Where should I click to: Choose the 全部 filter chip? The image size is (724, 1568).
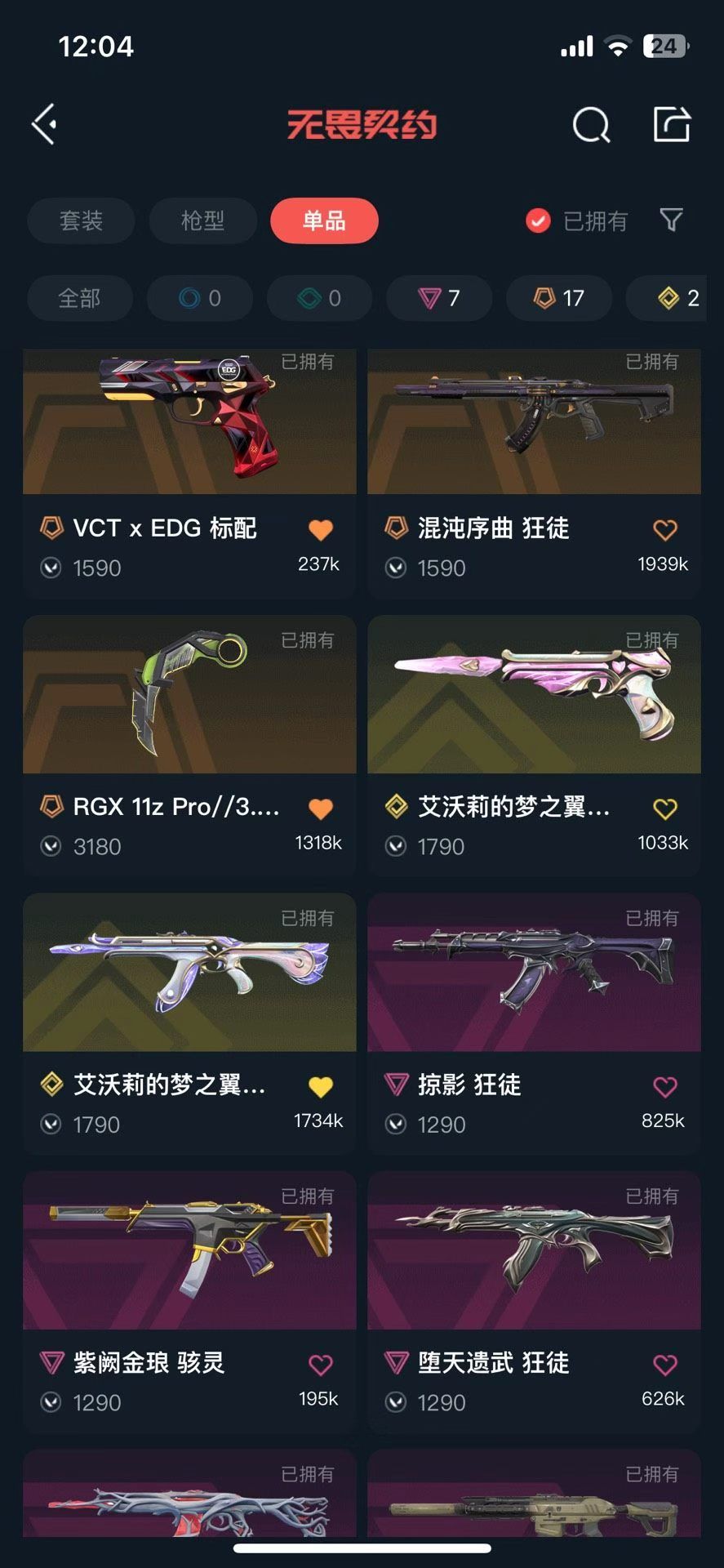coord(79,298)
